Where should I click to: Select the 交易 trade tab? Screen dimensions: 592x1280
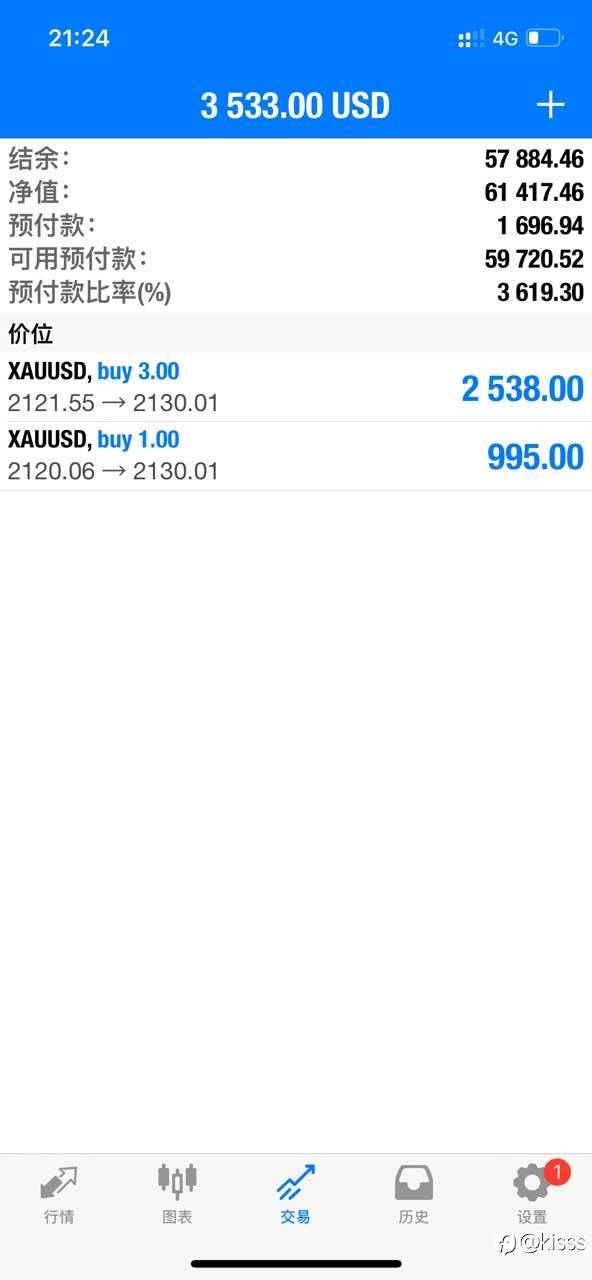pyautogui.click(x=295, y=1195)
